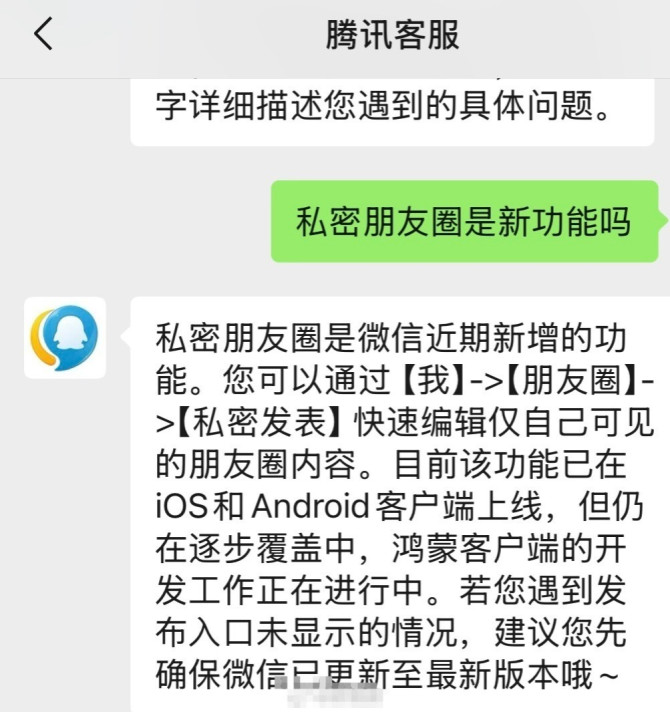Open the 腾讯客服 avatar profile
Viewport: 670px width, 712px height.
click(x=65, y=338)
